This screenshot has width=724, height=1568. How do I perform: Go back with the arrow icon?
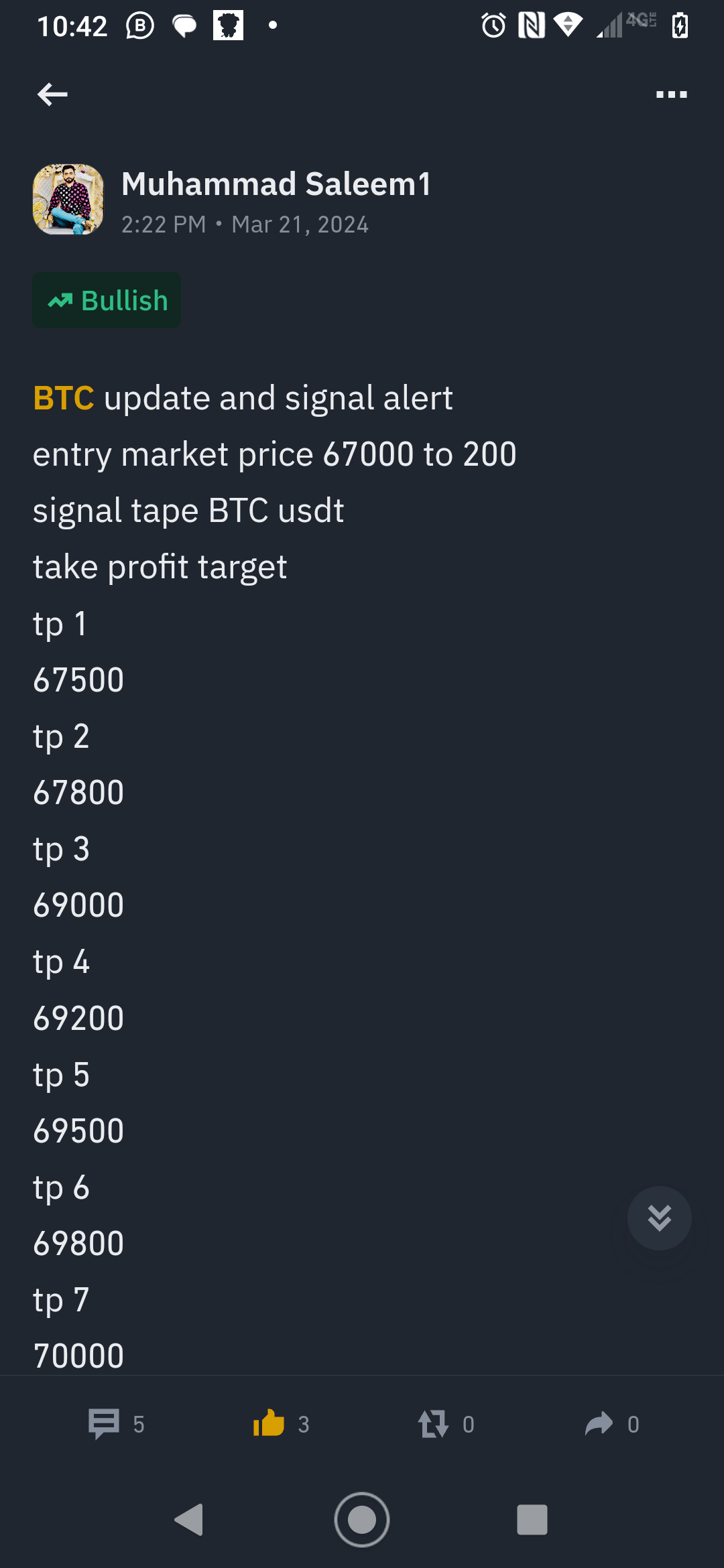(x=52, y=94)
